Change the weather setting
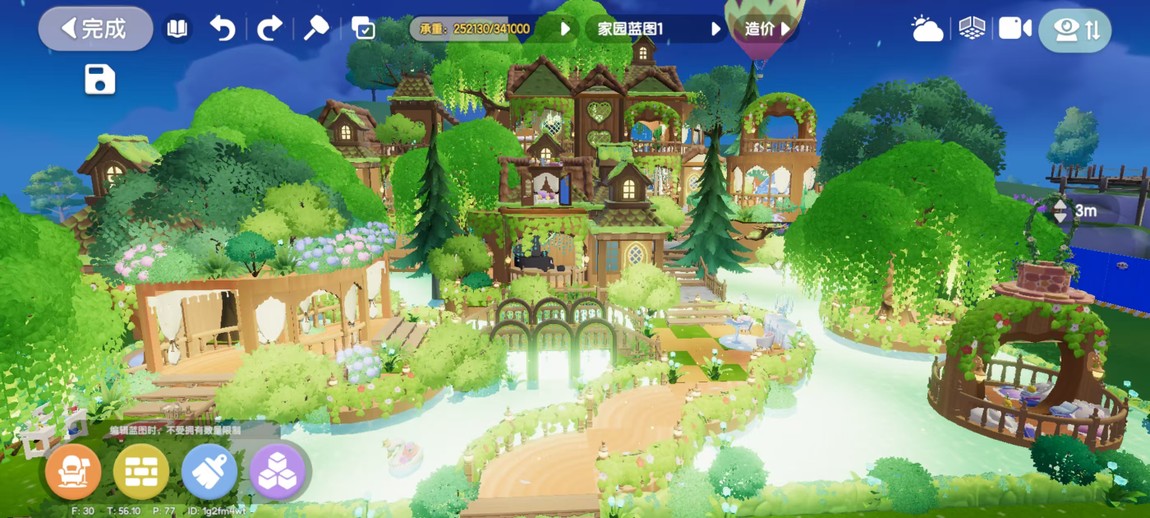The image size is (1150, 518). (x=927, y=29)
